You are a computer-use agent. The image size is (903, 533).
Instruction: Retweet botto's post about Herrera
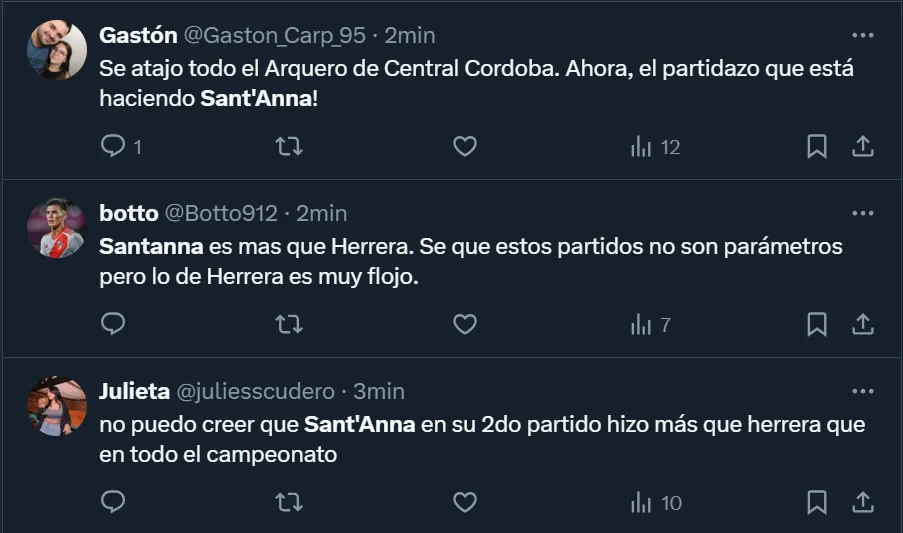click(x=289, y=324)
